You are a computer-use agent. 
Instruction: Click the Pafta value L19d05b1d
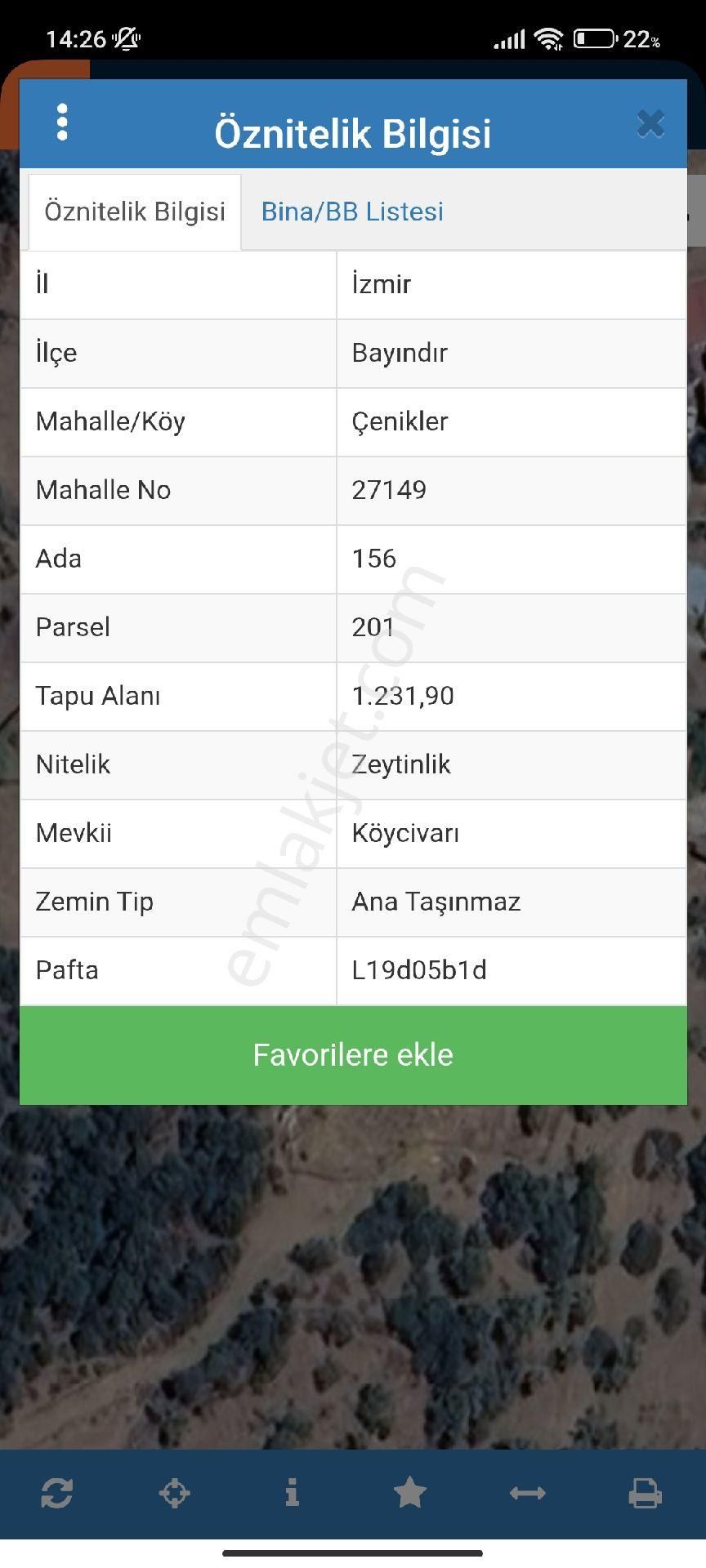pos(419,970)
